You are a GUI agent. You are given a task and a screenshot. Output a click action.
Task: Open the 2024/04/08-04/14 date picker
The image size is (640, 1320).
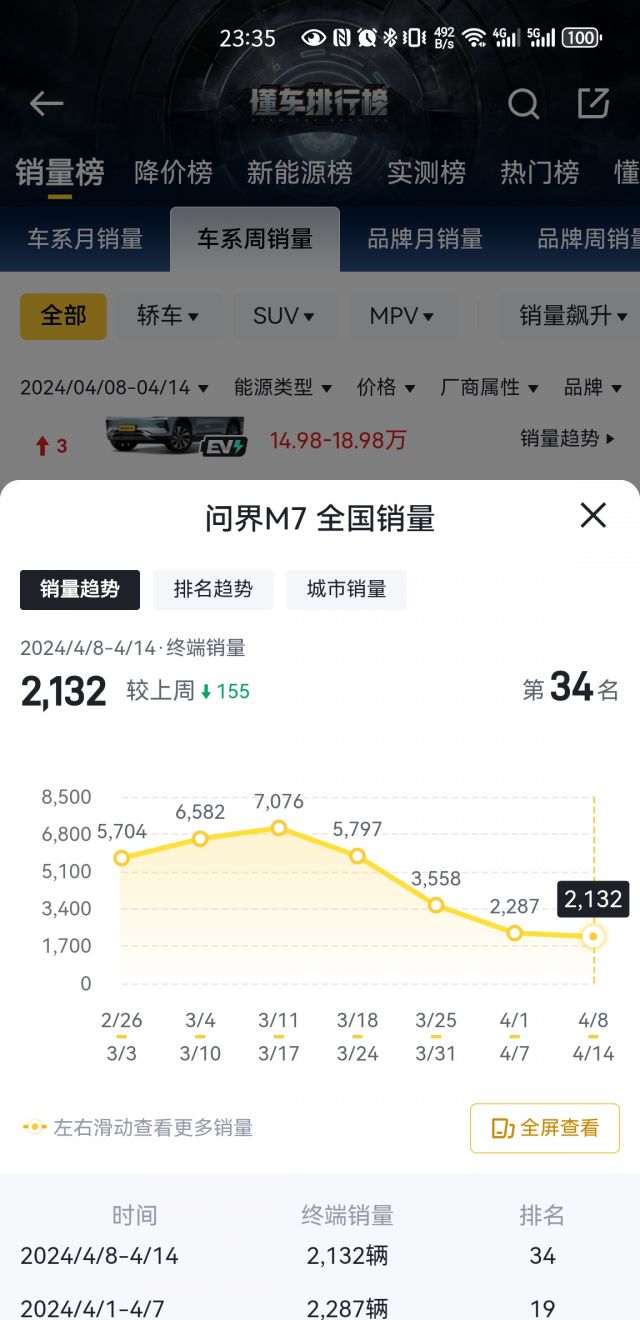[114, 387]
